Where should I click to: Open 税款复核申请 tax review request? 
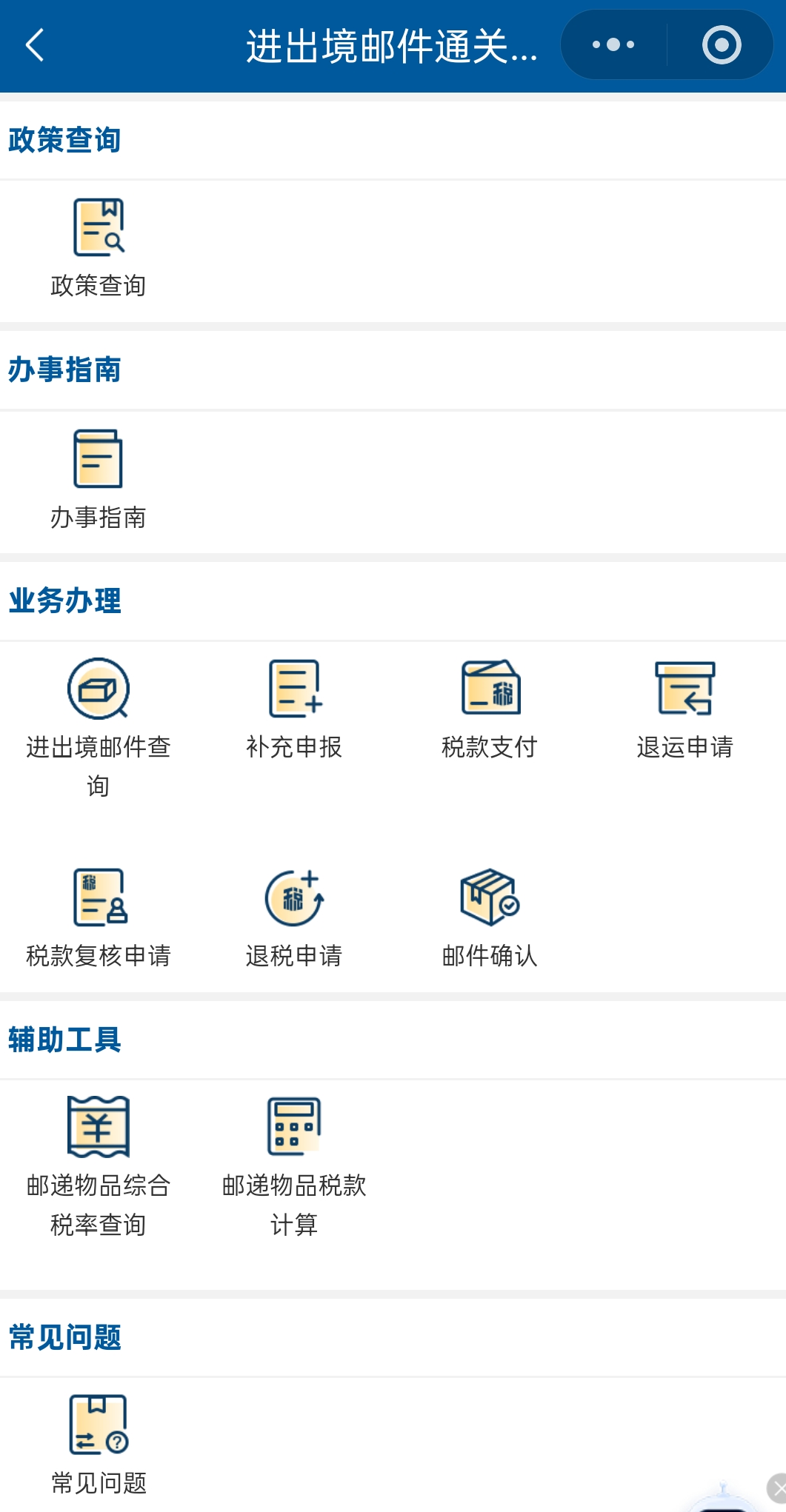(x=99, y=918)
